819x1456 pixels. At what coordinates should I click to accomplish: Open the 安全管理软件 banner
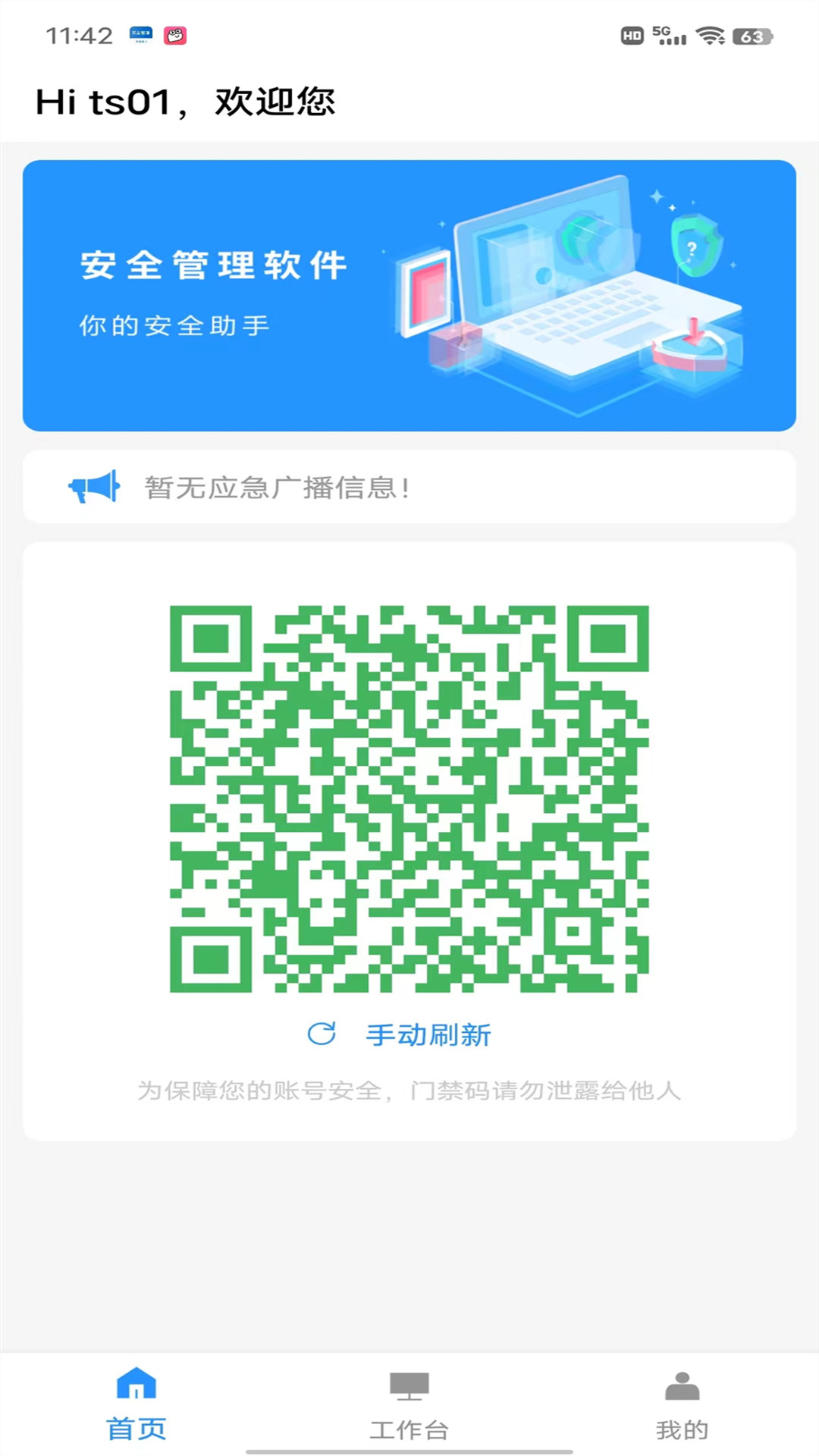pyautogui.click(x=409, y=295)
